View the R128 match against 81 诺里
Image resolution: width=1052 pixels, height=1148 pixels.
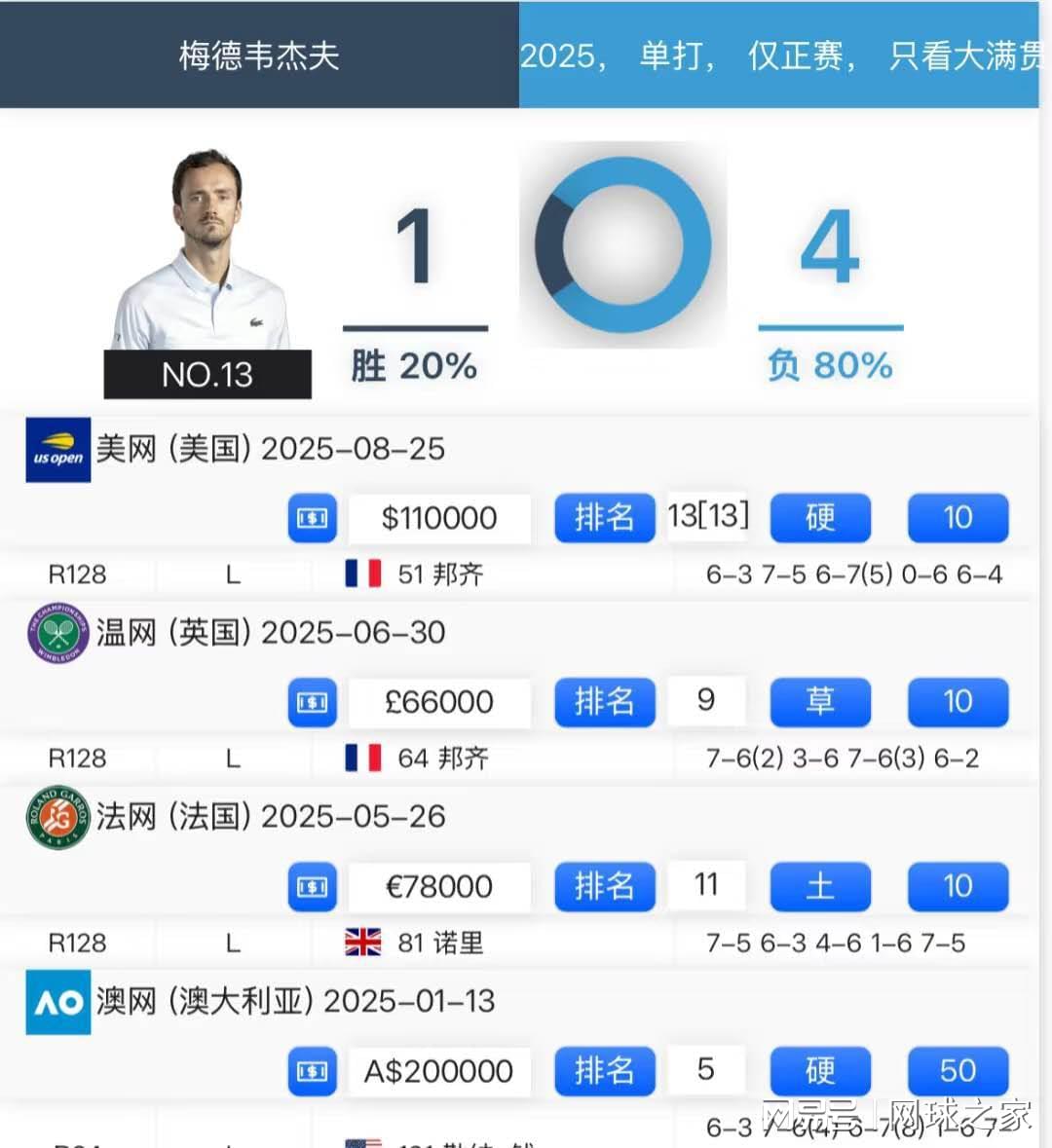[526, 943]
